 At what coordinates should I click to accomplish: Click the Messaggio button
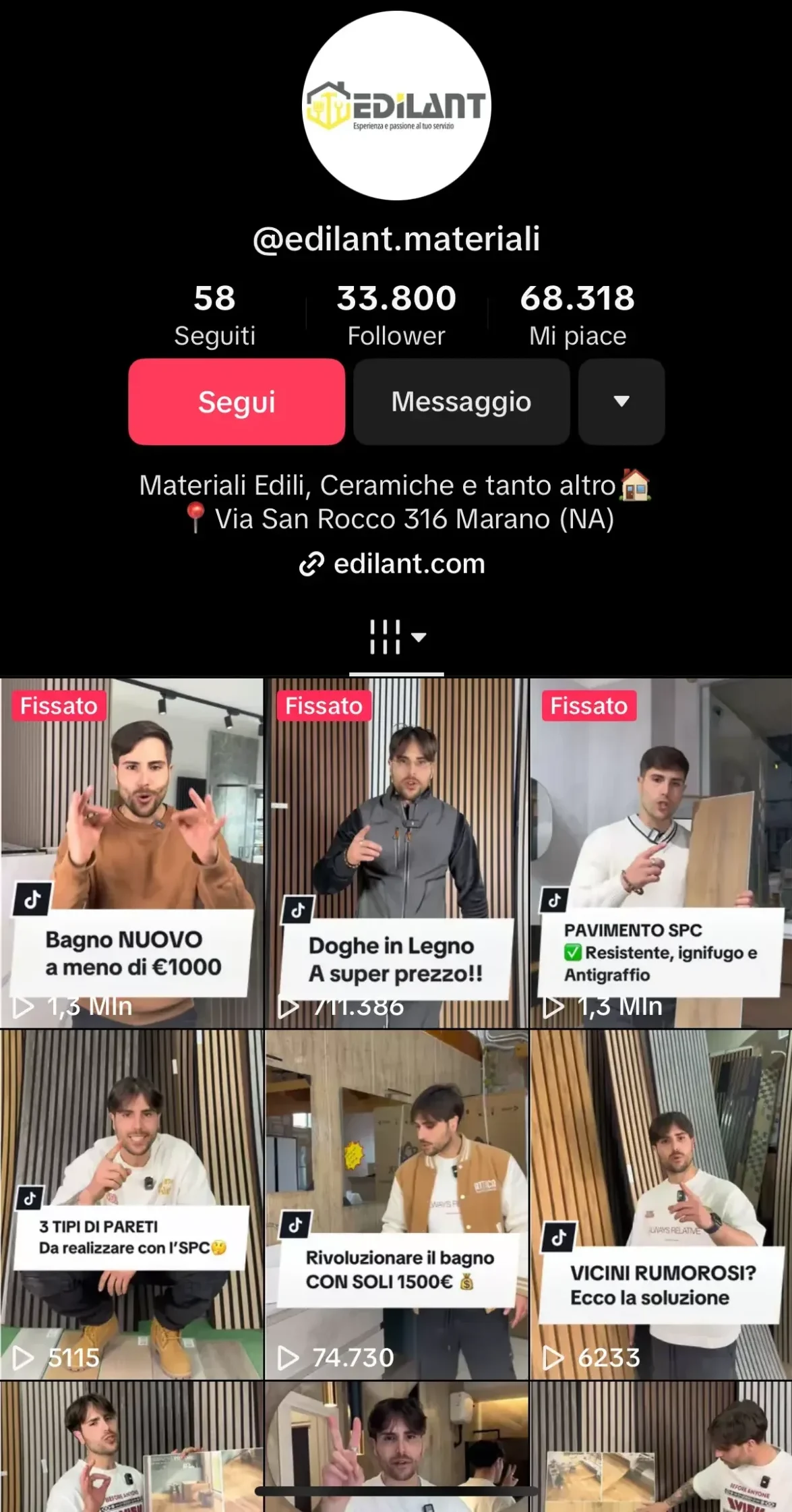[461, 401]
